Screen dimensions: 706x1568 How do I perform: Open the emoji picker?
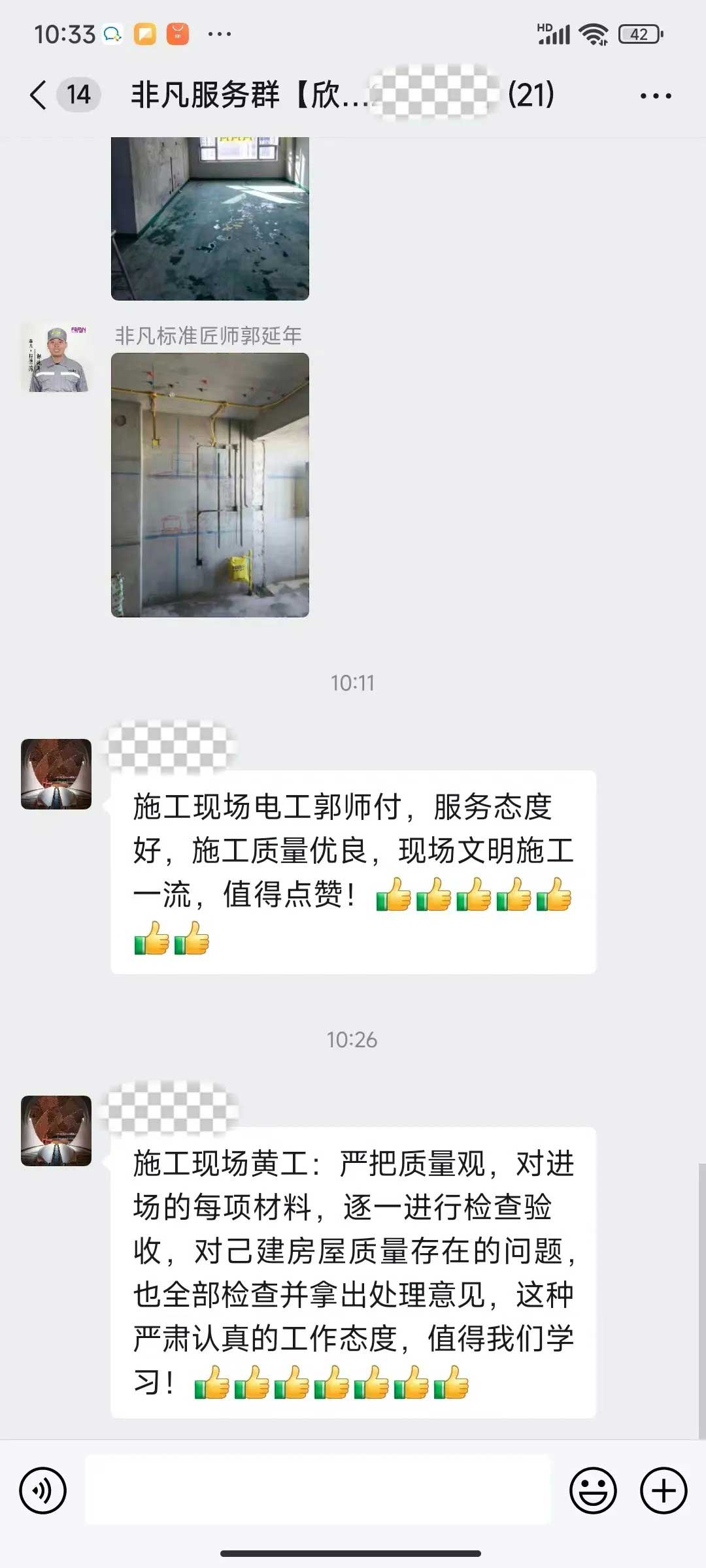[x=593, y=1491]
